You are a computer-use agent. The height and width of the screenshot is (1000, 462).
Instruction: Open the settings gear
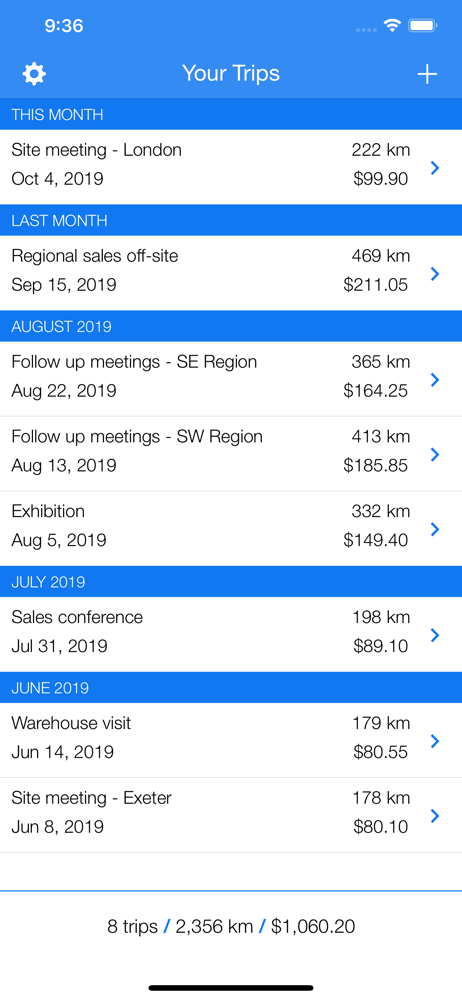[34, 74]
